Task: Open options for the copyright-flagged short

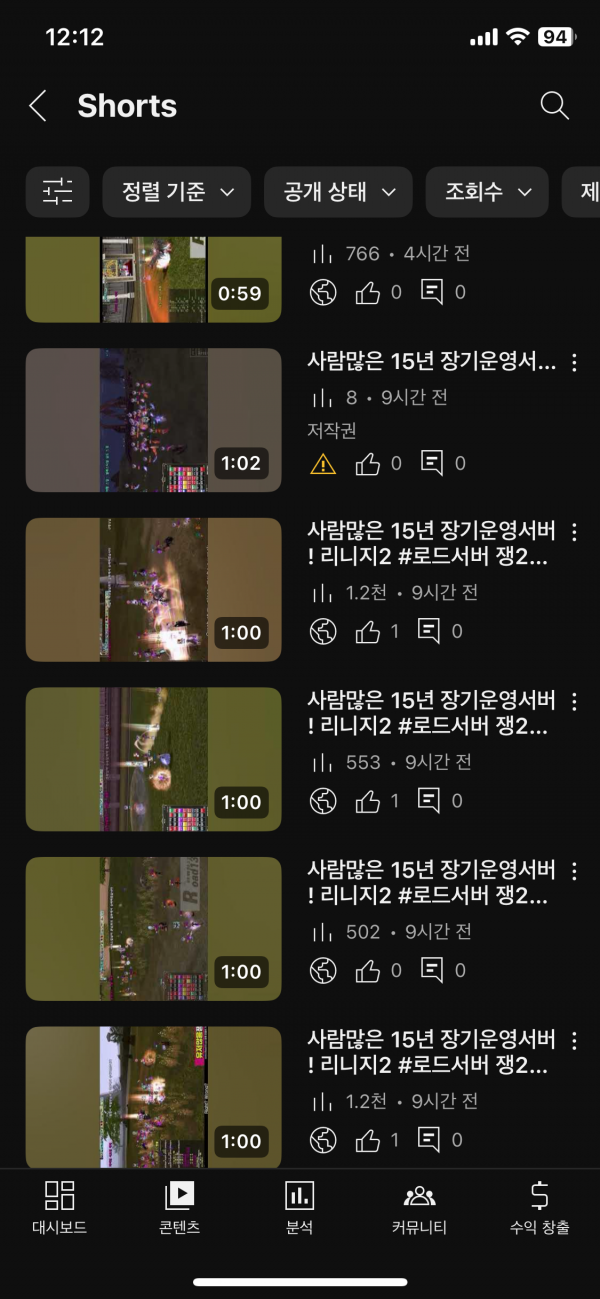Action: (574, 362)
